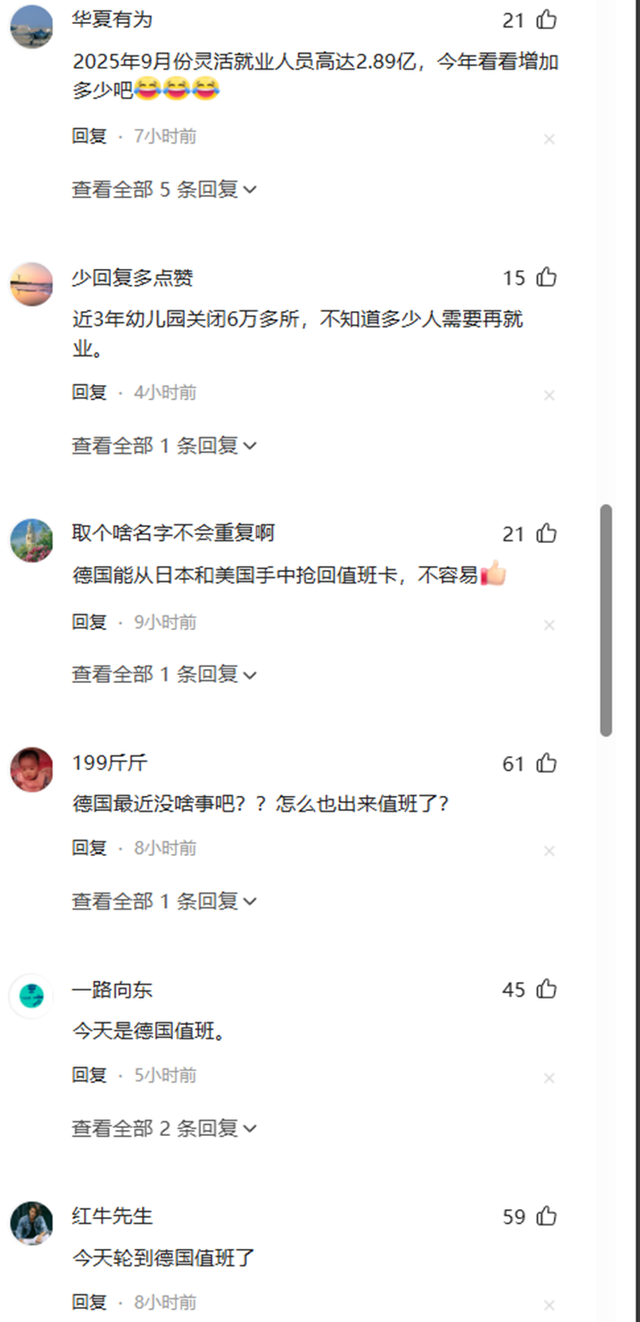This screenshot has height=1322, width=640.
Task: Expand all 5 replies under 华夏有为
Action: click(164, 189)
